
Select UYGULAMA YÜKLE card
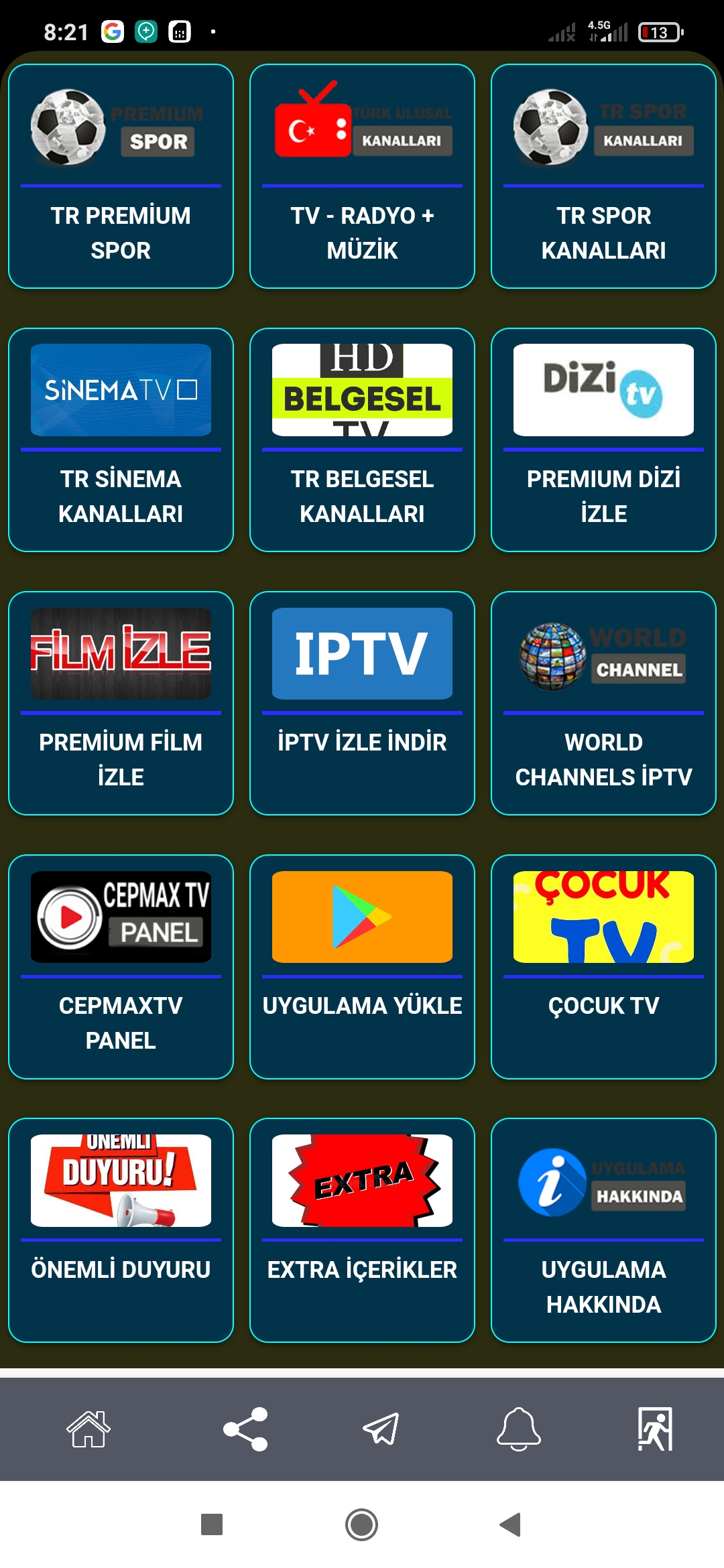(362, 967)
